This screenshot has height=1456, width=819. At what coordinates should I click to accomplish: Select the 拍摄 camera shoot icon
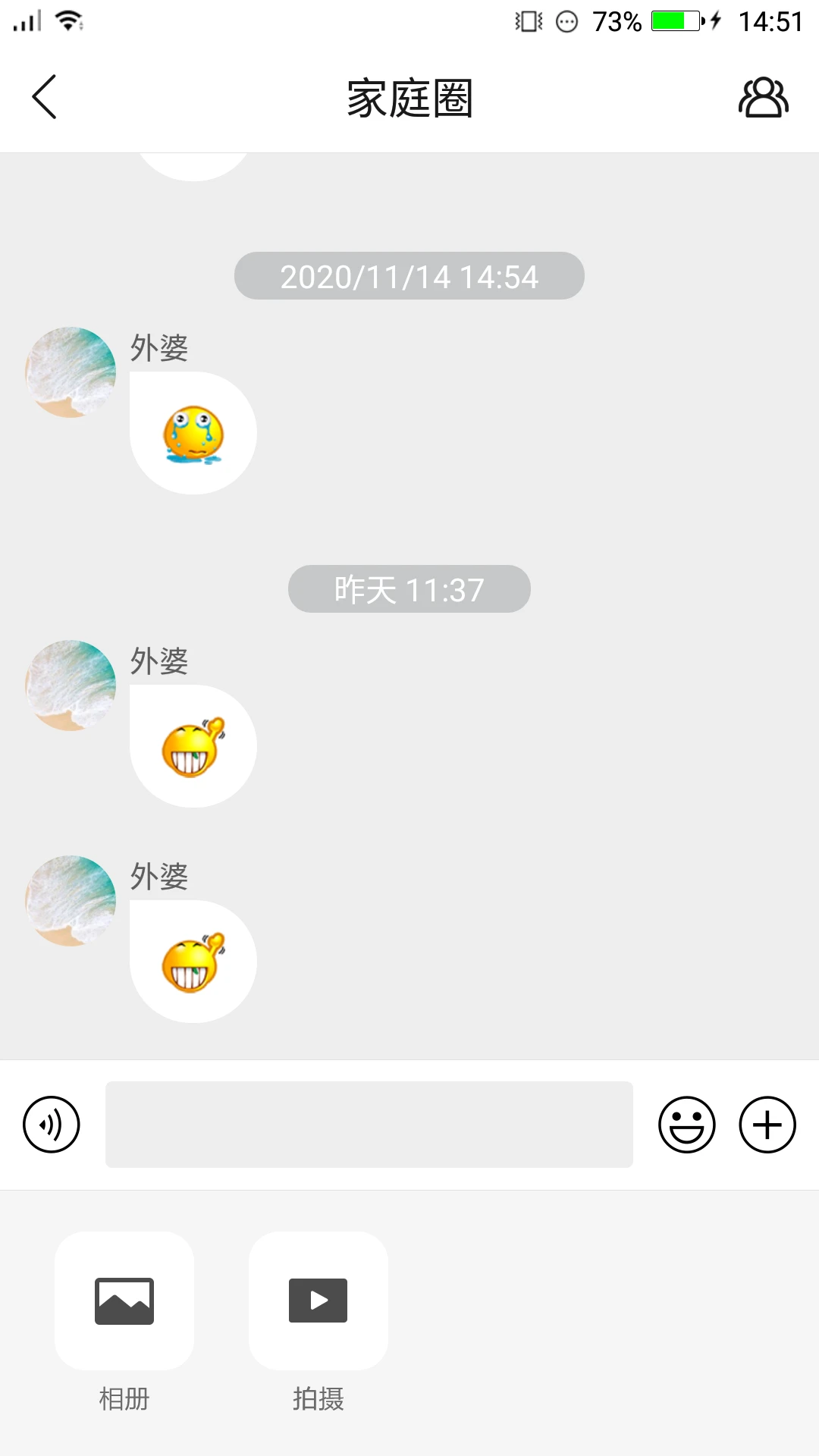tap(317, 1300)
